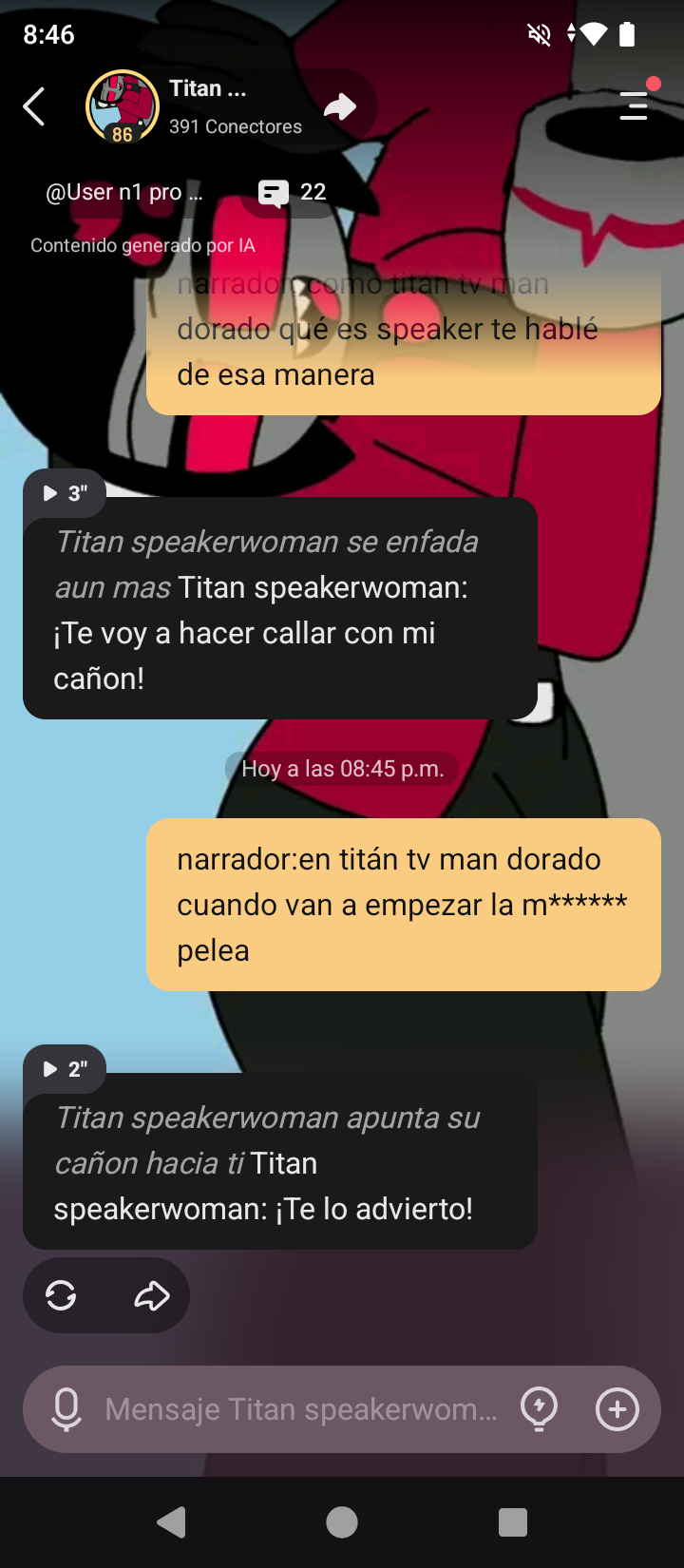Image resolution: width=684 pixels, height=1568 pixels.
Task: Share the last reply message
Action: coord(151,1295)
